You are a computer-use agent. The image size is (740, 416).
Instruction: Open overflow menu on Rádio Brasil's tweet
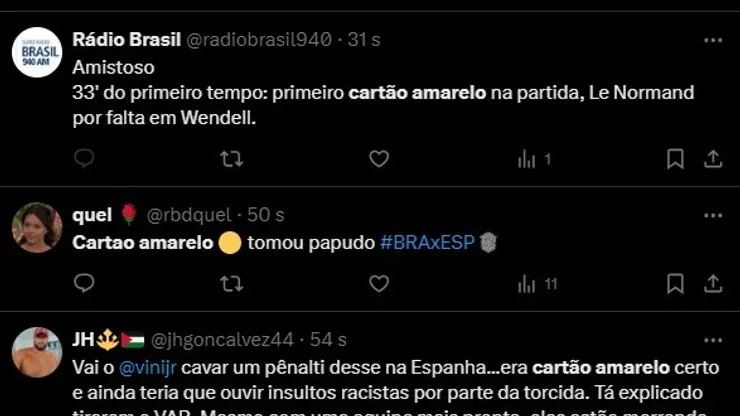pos(712,40)
